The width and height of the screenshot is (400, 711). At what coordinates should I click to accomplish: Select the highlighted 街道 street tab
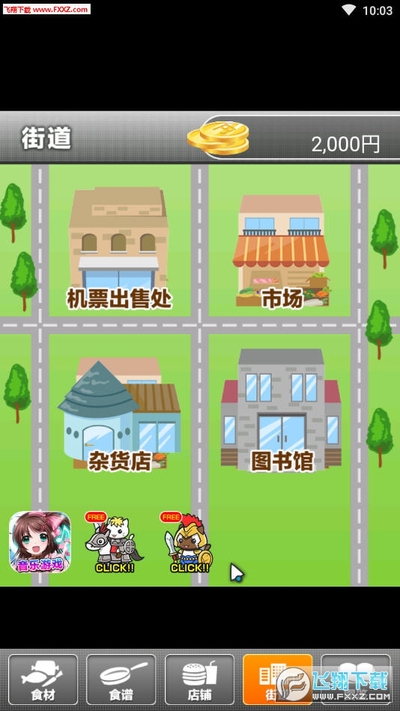coord(278,679)
